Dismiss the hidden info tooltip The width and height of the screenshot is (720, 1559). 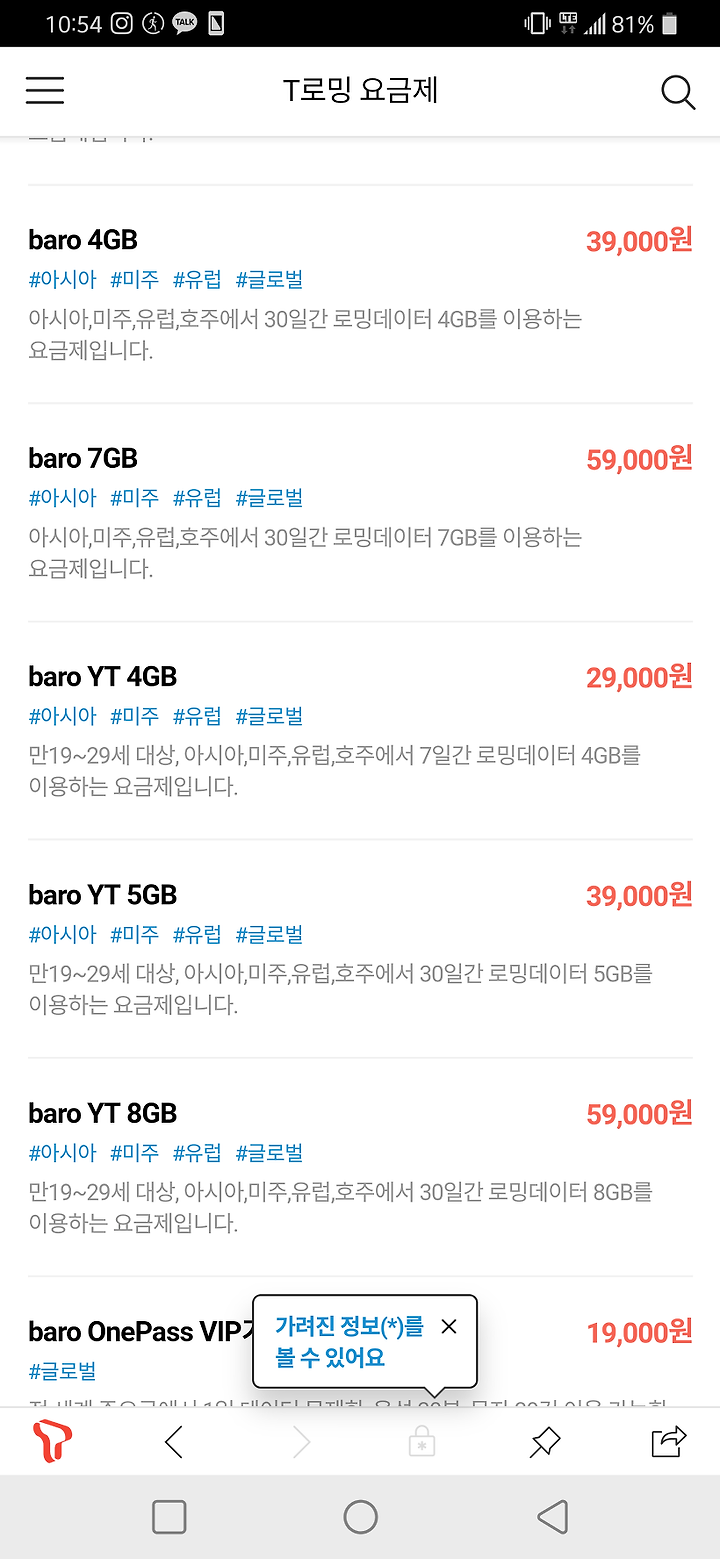coord(449,1326)
